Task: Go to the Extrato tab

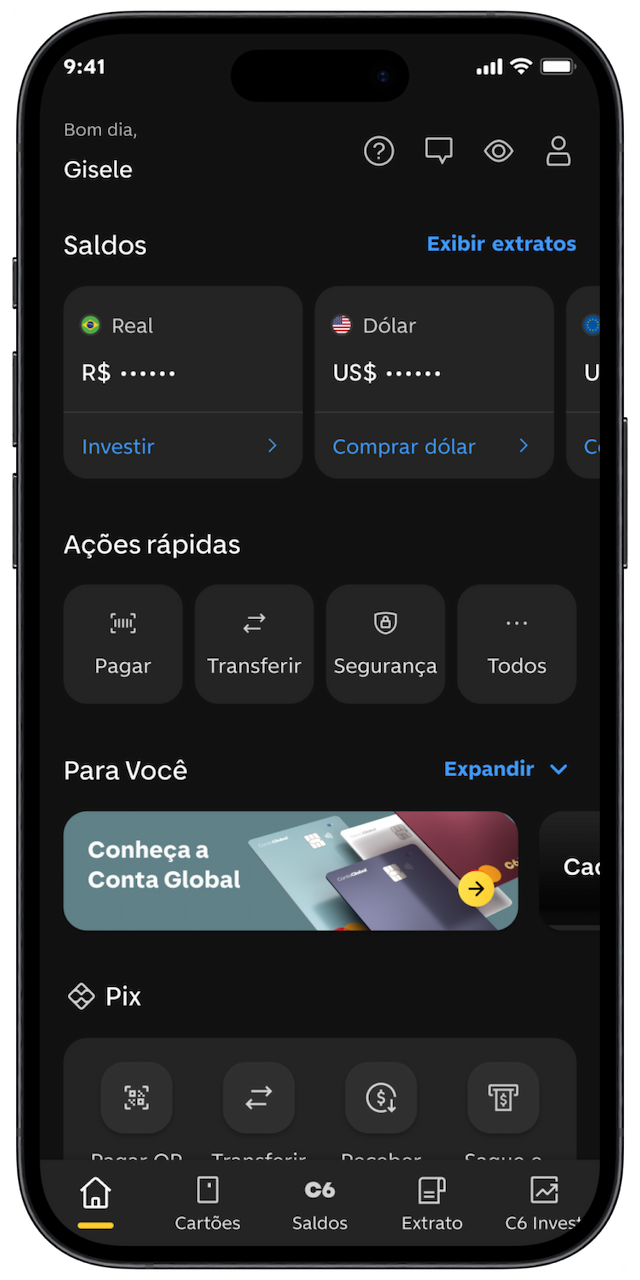Action: 432,1203
